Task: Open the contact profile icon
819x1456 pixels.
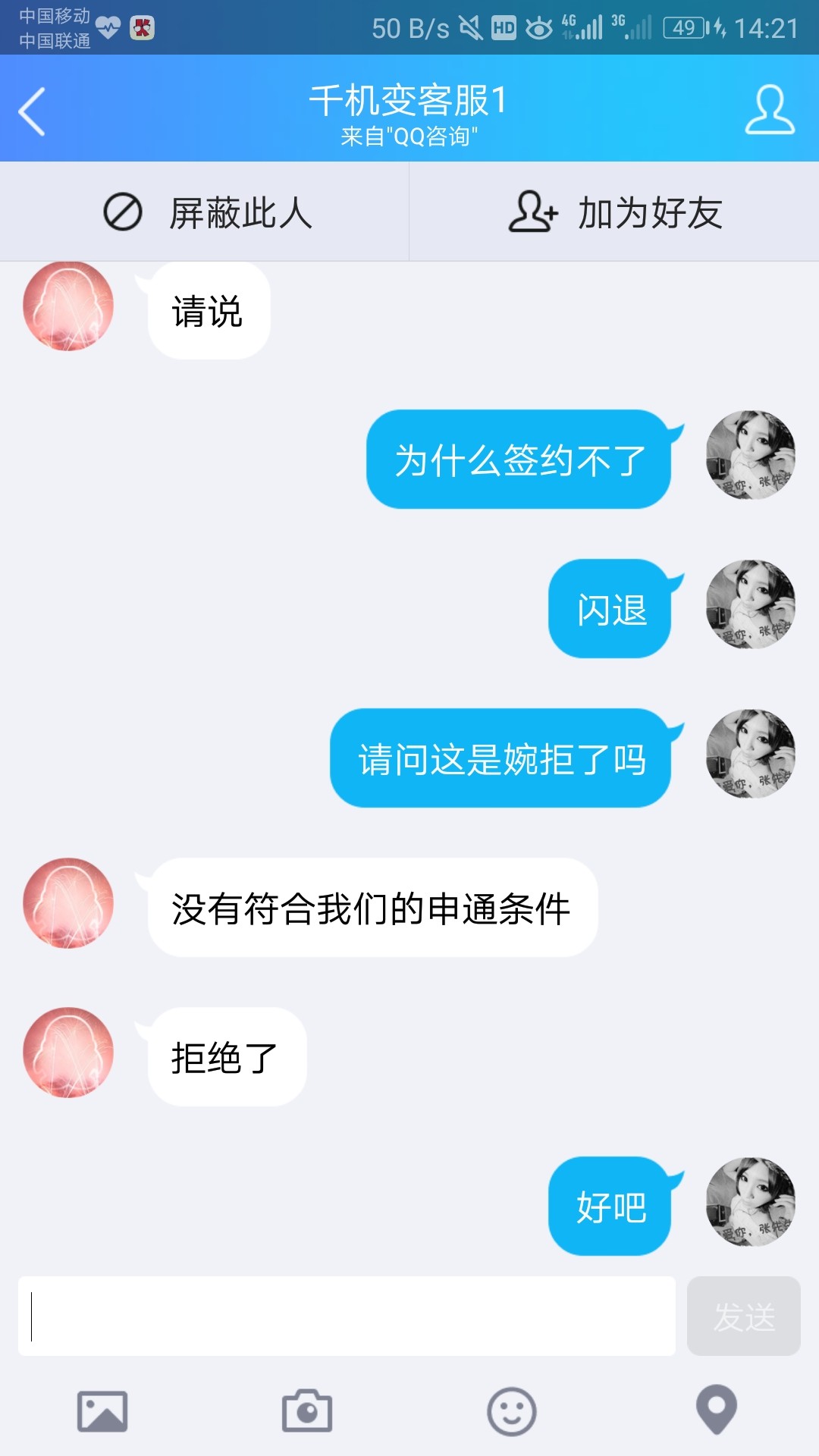Action: (769, 110)
